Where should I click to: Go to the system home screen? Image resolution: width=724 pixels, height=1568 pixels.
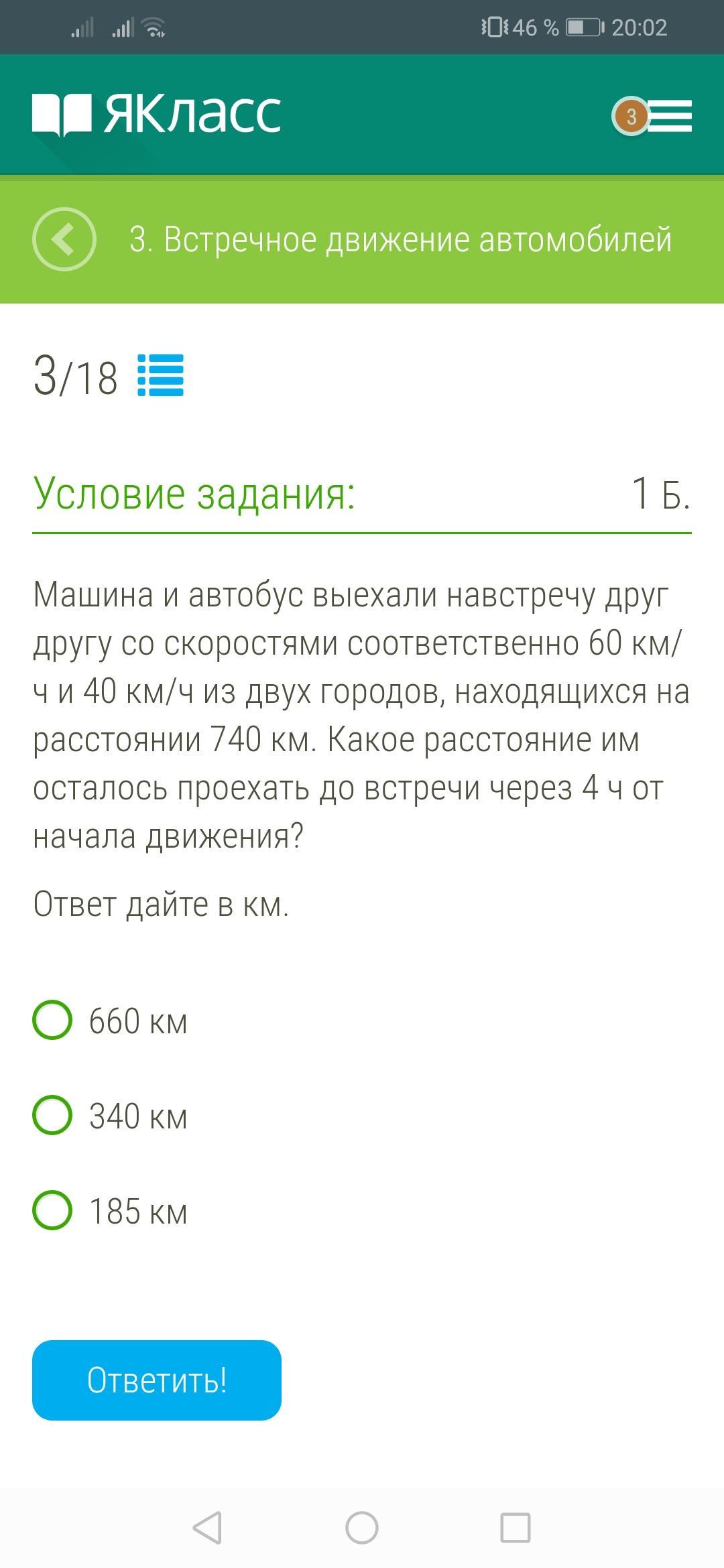click(x=362, y=1528)
